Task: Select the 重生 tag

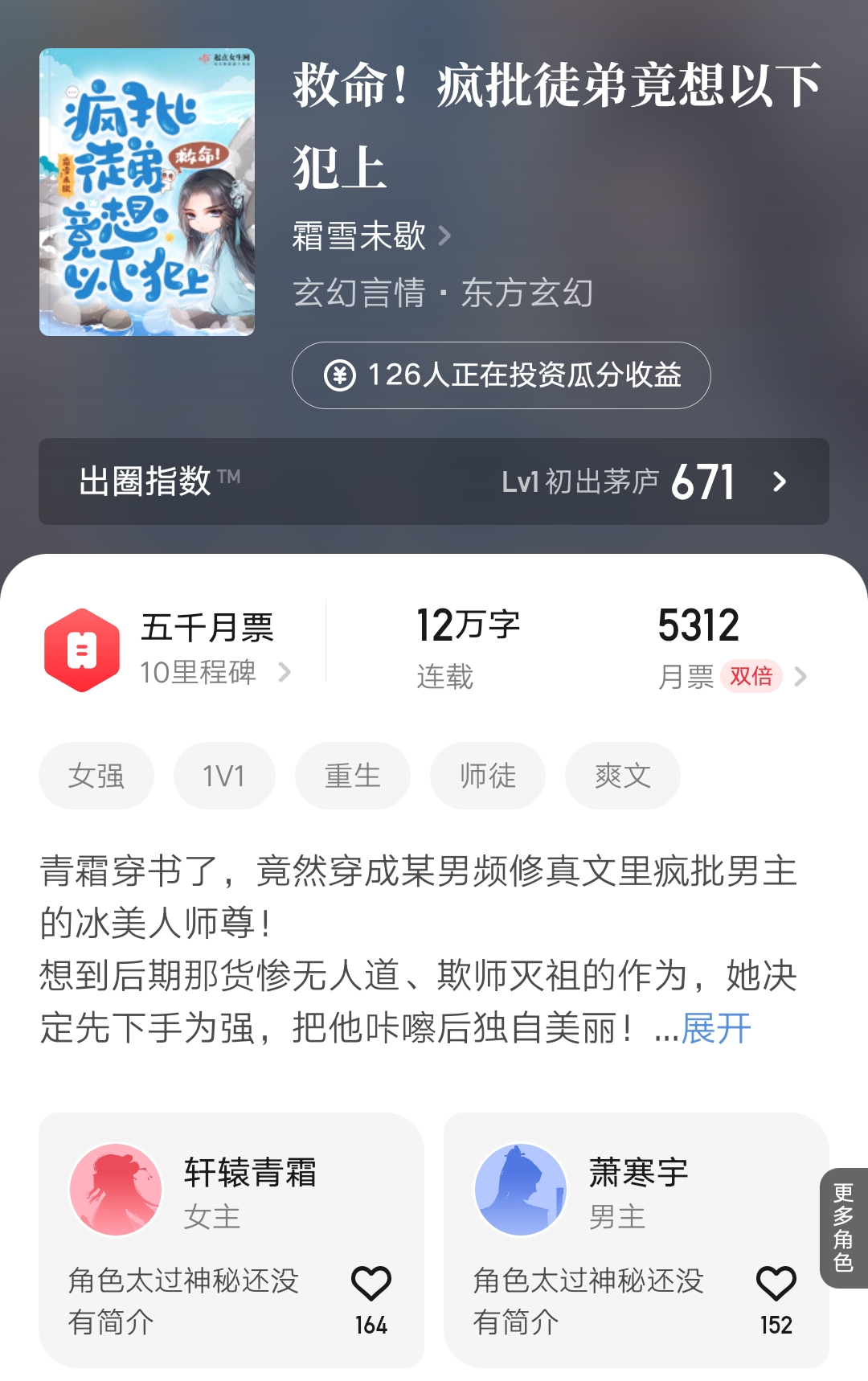Action: click(352, 775)
